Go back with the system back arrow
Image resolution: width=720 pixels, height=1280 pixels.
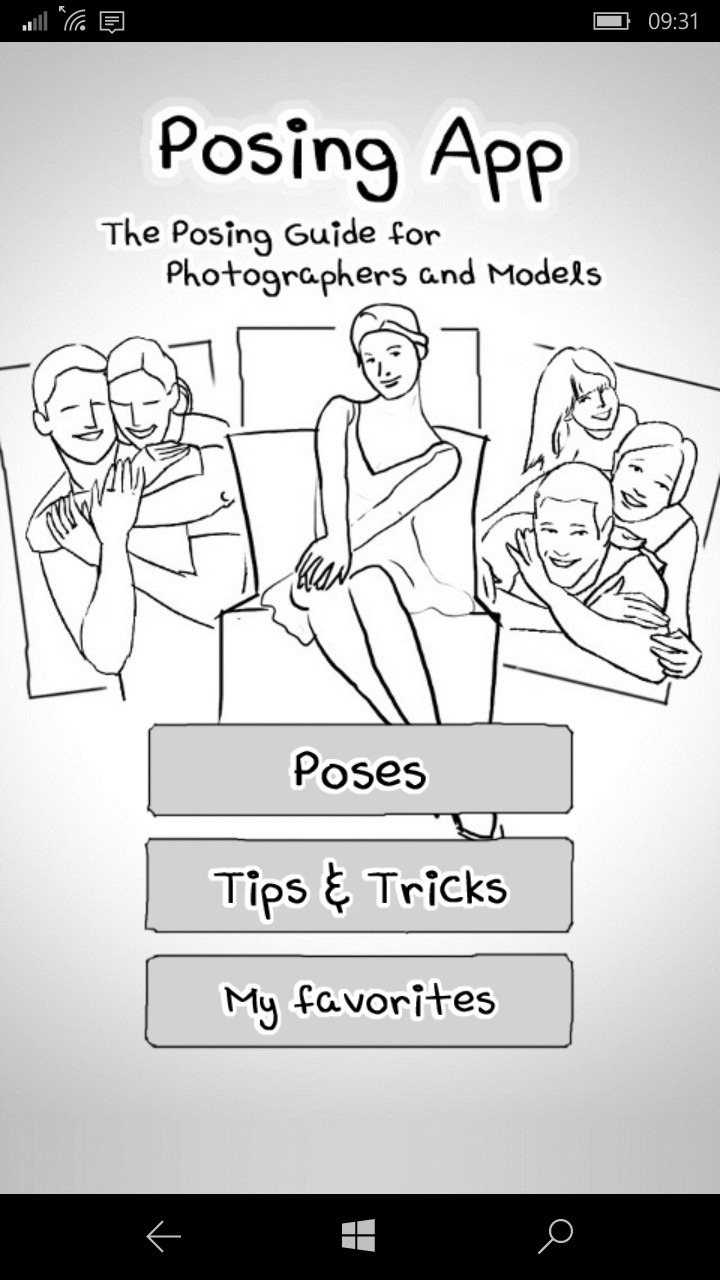163,1237
